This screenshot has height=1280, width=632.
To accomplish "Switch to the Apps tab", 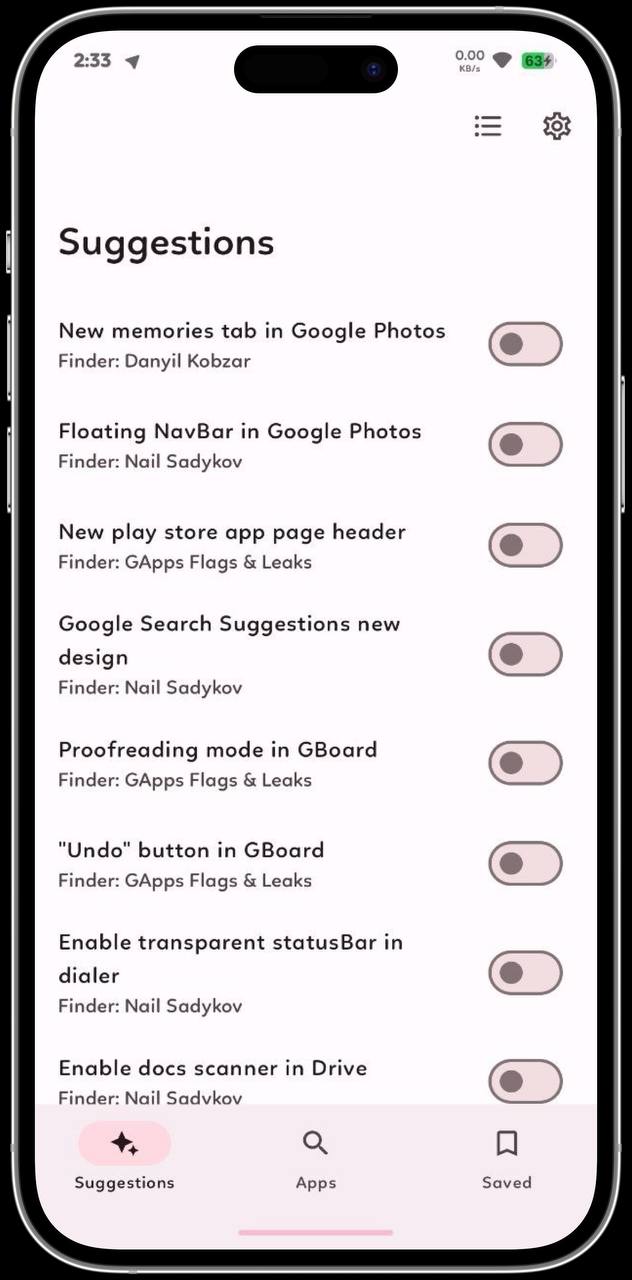I will point(315,1156).
